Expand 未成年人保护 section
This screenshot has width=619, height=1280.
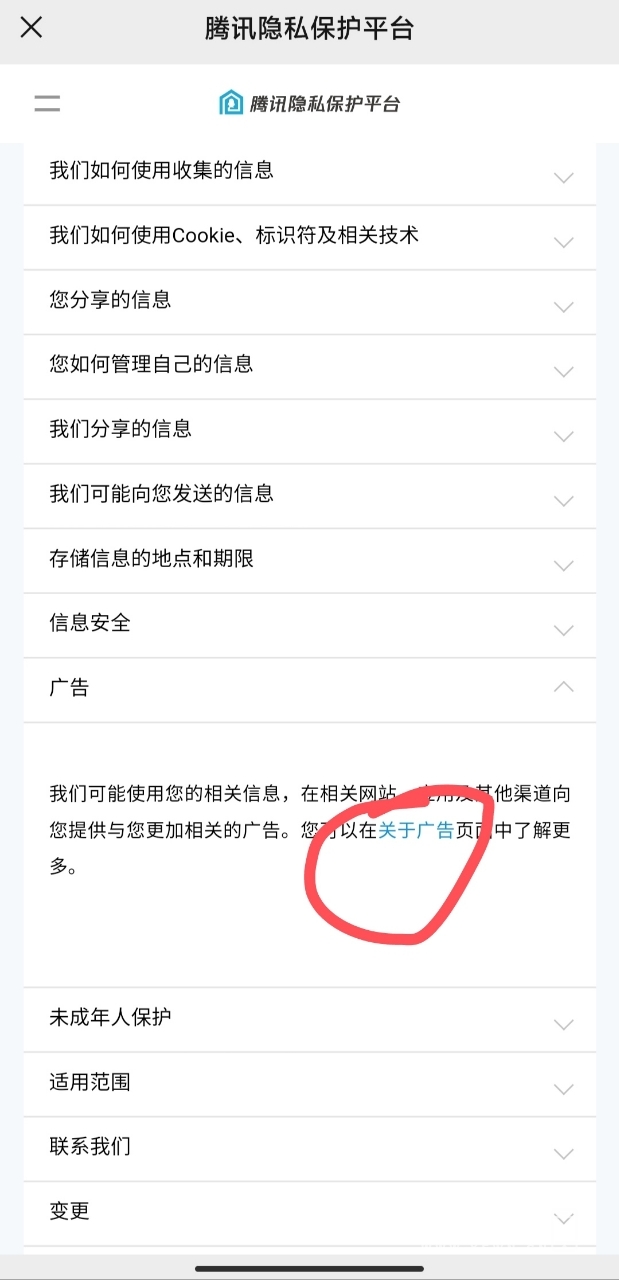(x=309, y=1018)
